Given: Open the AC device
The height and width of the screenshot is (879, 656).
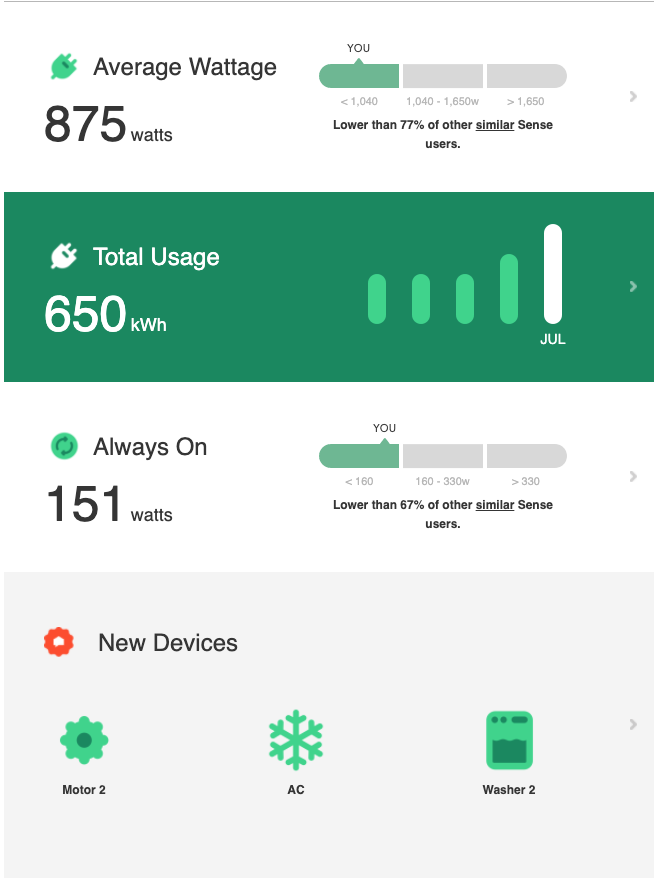Looking at the screenshot, I should point(296,741).
